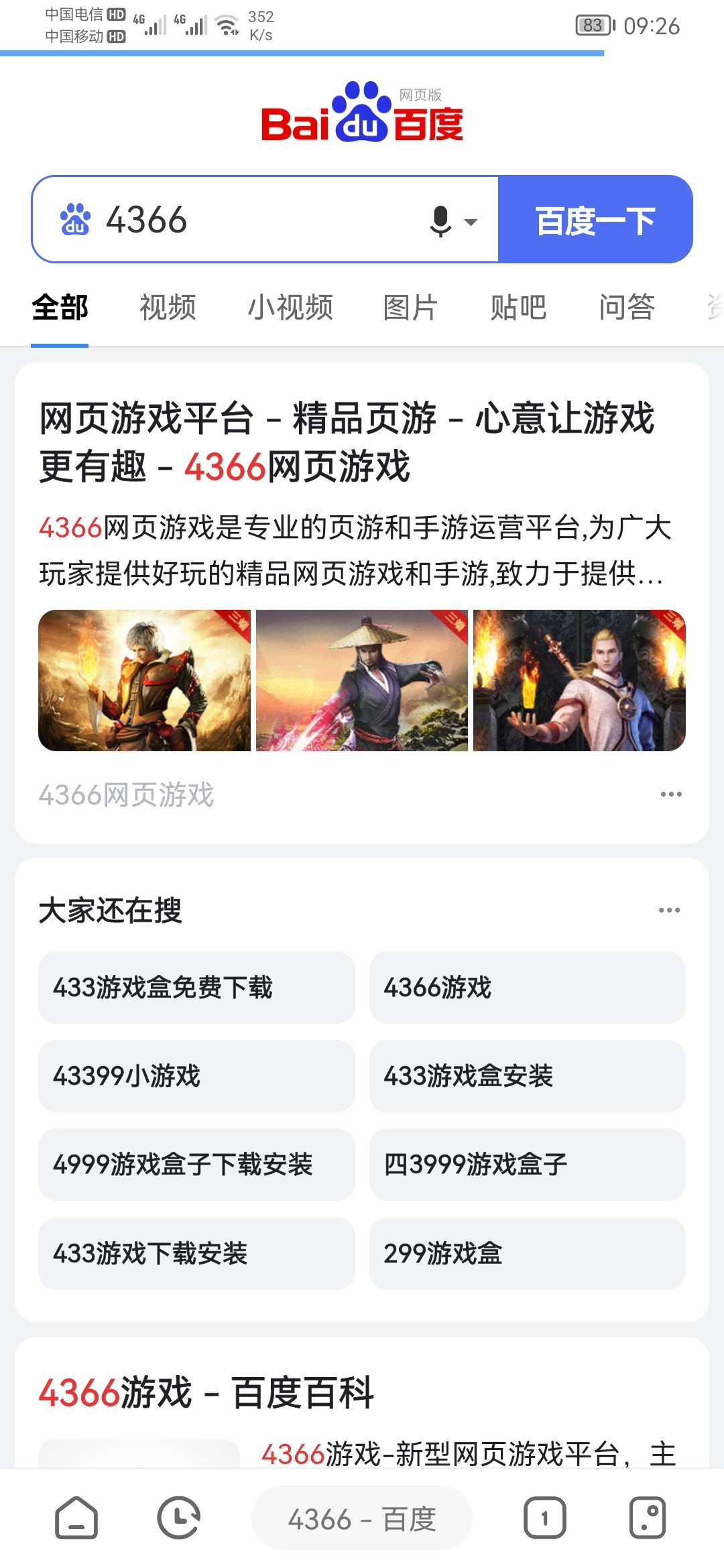Select the 问答 tab
Viewport: 724px width, 1568px height.
point(626,308)
